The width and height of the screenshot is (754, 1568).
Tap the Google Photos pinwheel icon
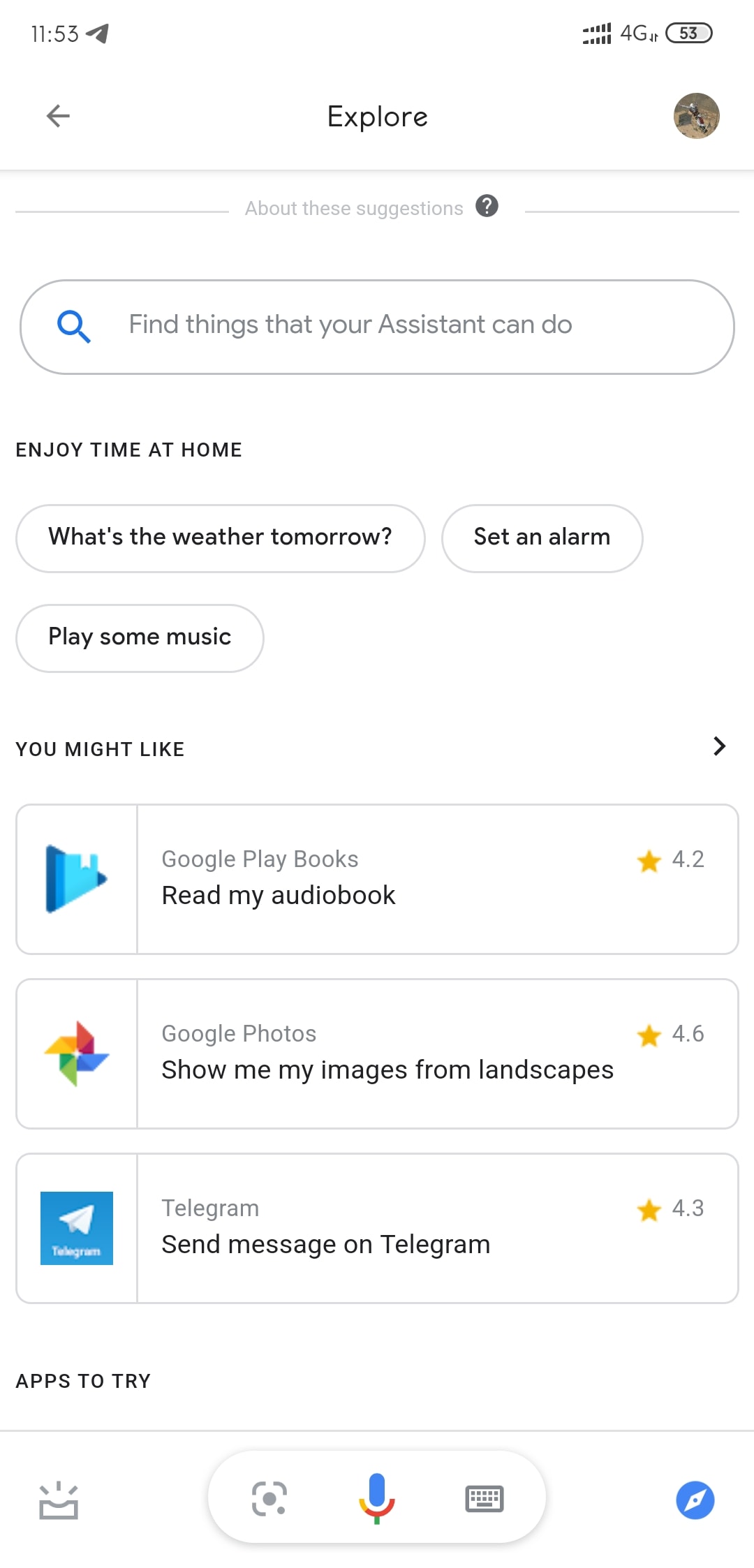pos(77,1053)
